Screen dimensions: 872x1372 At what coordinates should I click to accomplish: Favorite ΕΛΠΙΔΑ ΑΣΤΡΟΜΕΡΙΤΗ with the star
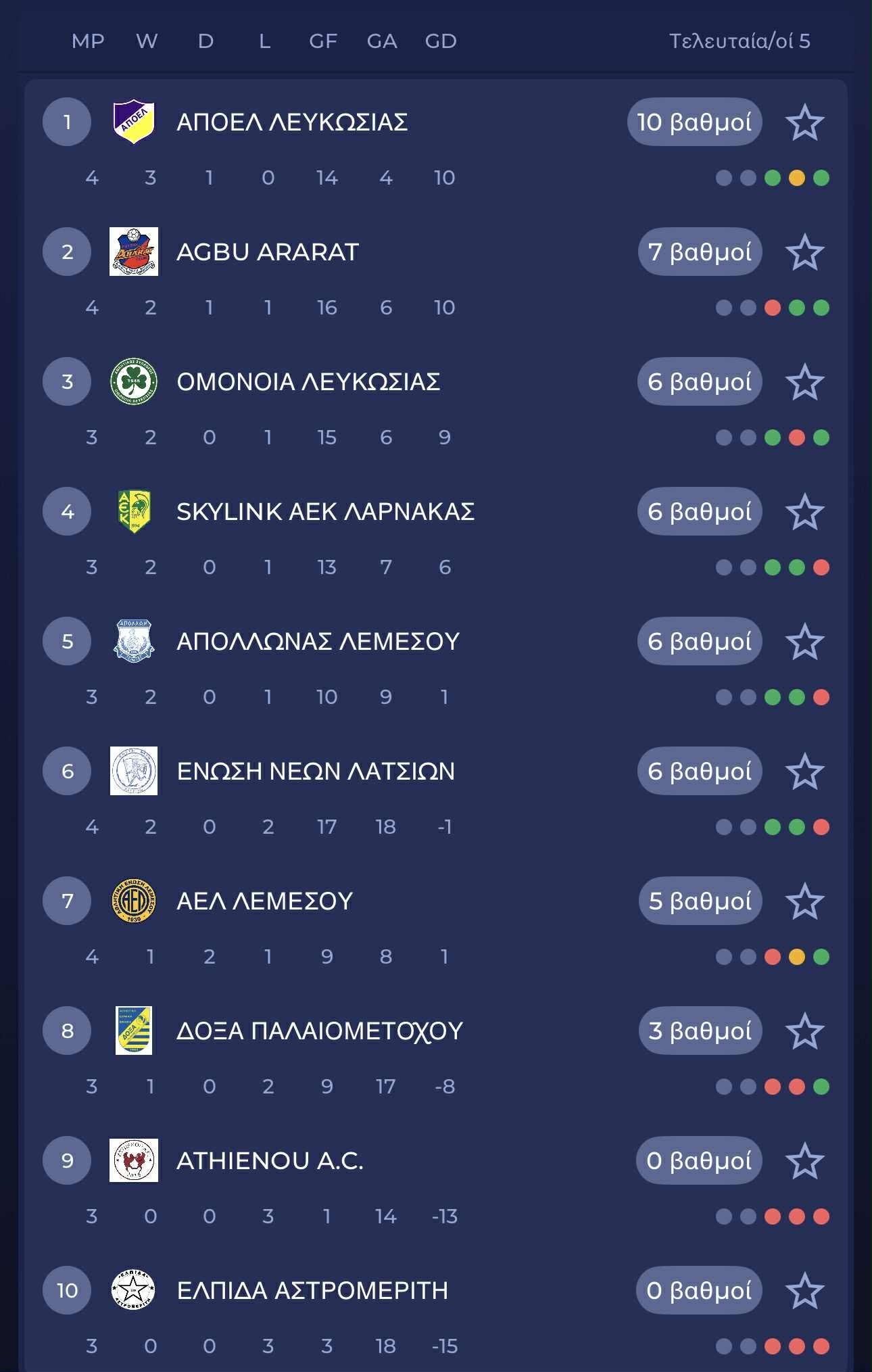click(804, 1291)
